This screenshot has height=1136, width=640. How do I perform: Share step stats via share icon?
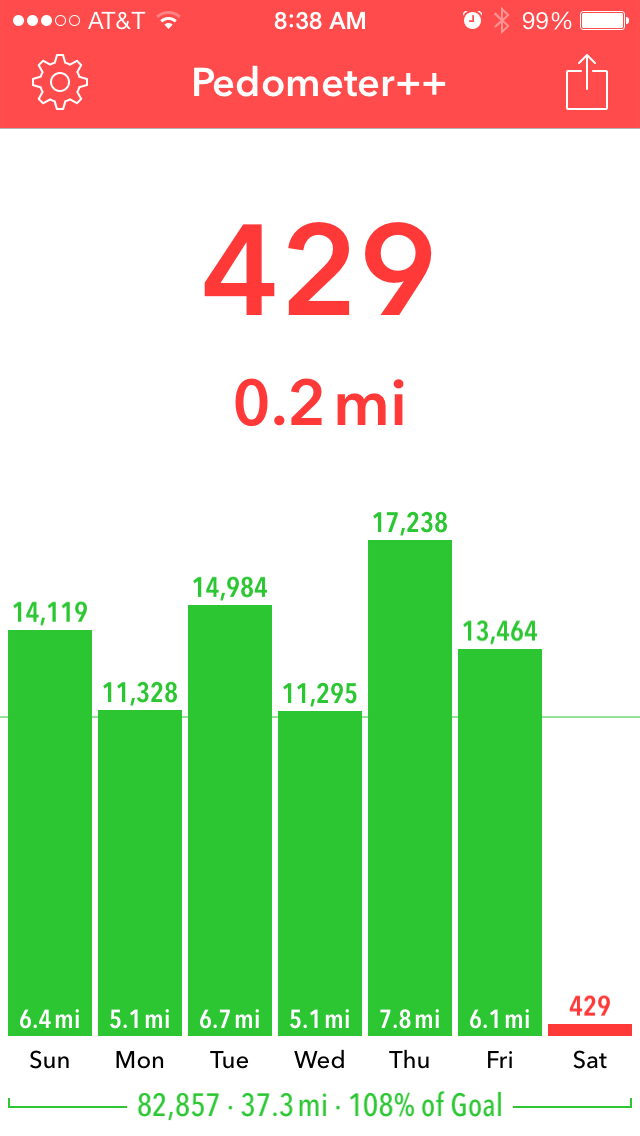tap(586, 81)
